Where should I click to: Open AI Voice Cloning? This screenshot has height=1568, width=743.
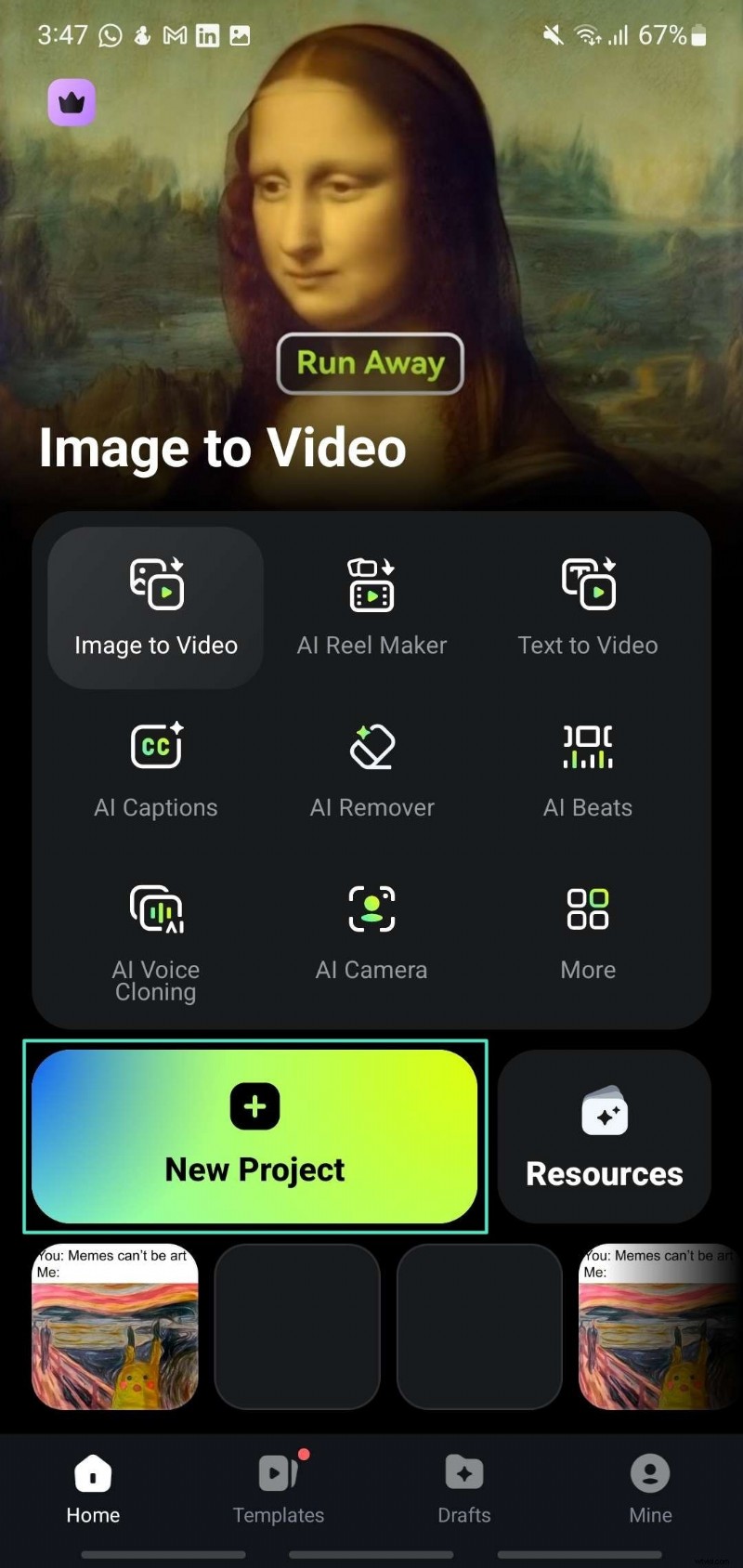(156, 936)
